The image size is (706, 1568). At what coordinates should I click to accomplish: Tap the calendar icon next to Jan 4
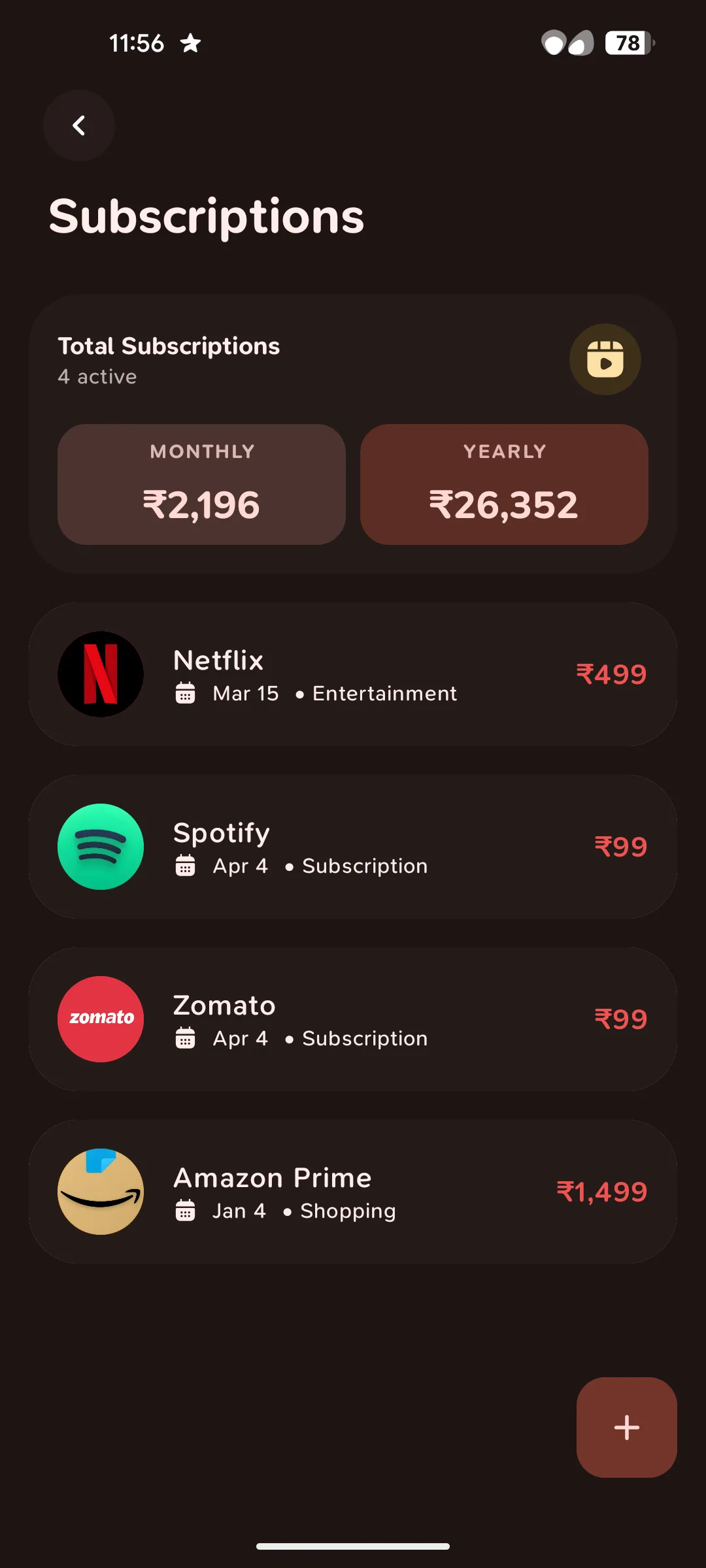(186, 1210)
